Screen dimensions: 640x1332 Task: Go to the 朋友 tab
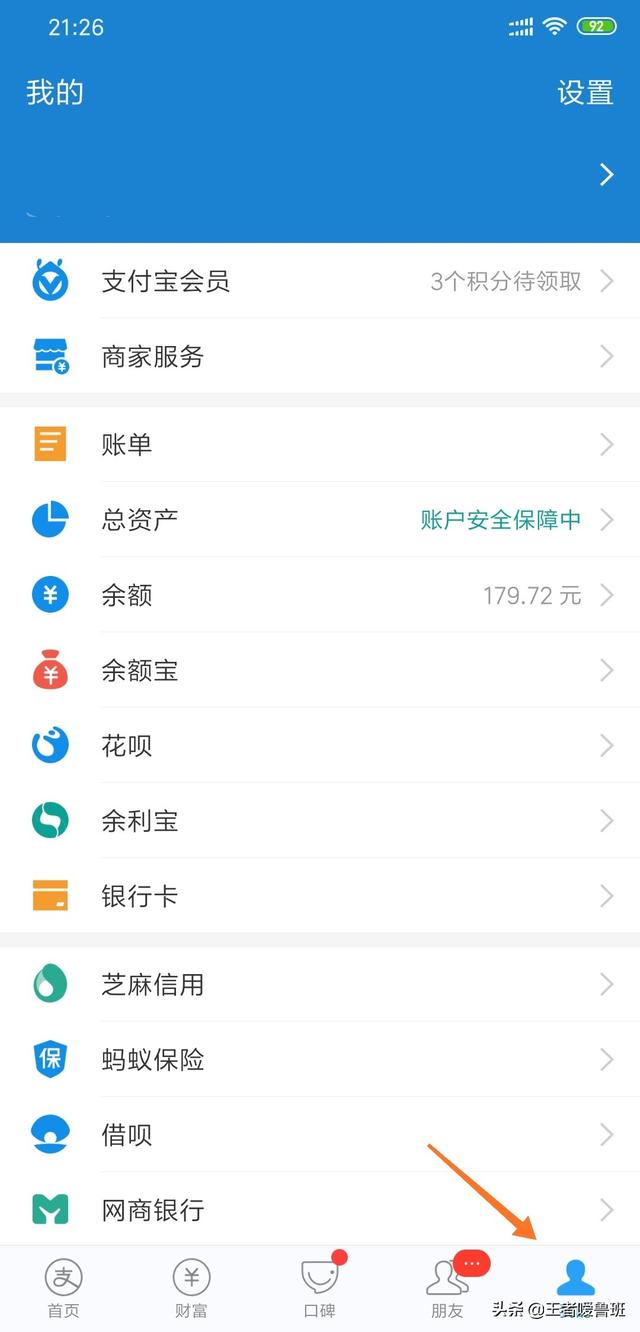[447, 1288]
